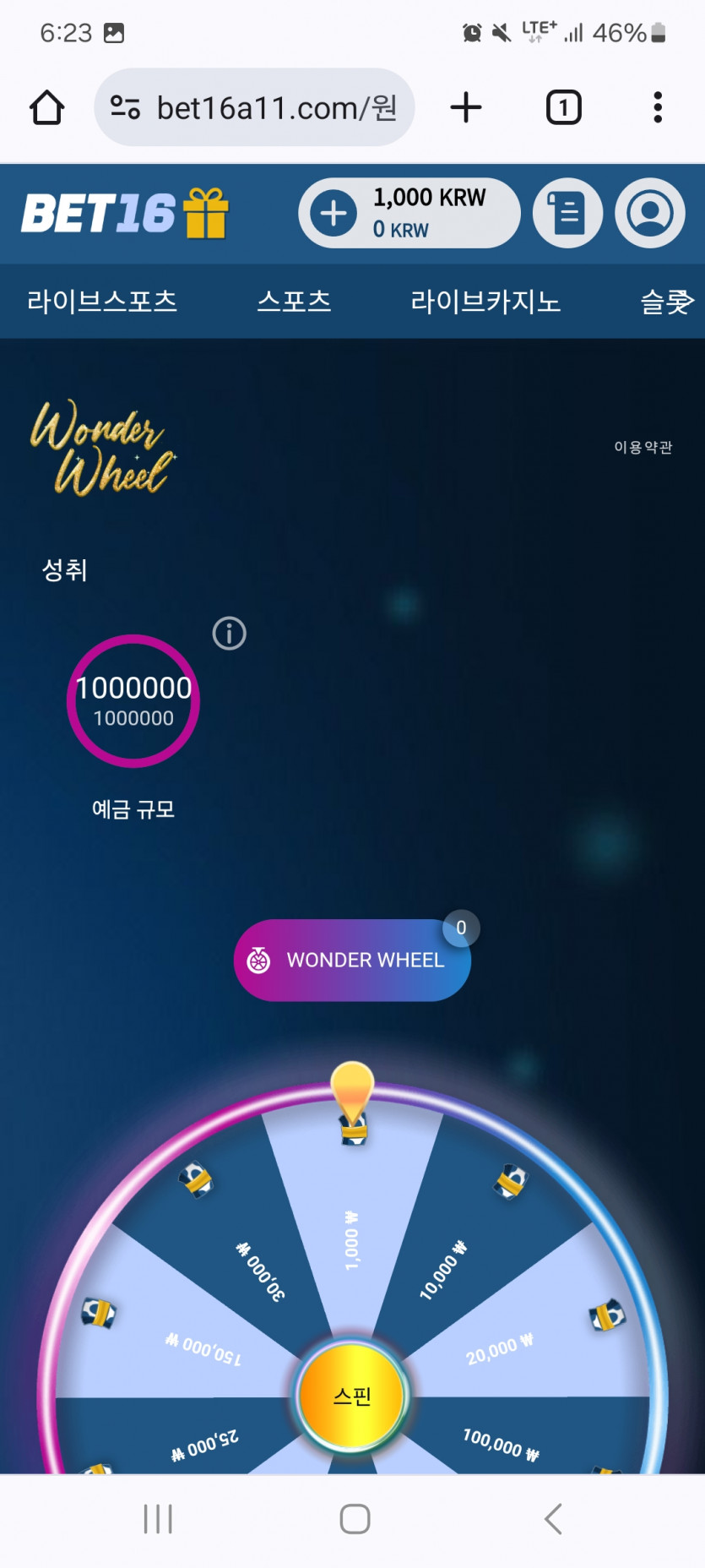This screenshot has width=705, height=1568.
Task: Open the tab switcher
Action: coord(563,108)
